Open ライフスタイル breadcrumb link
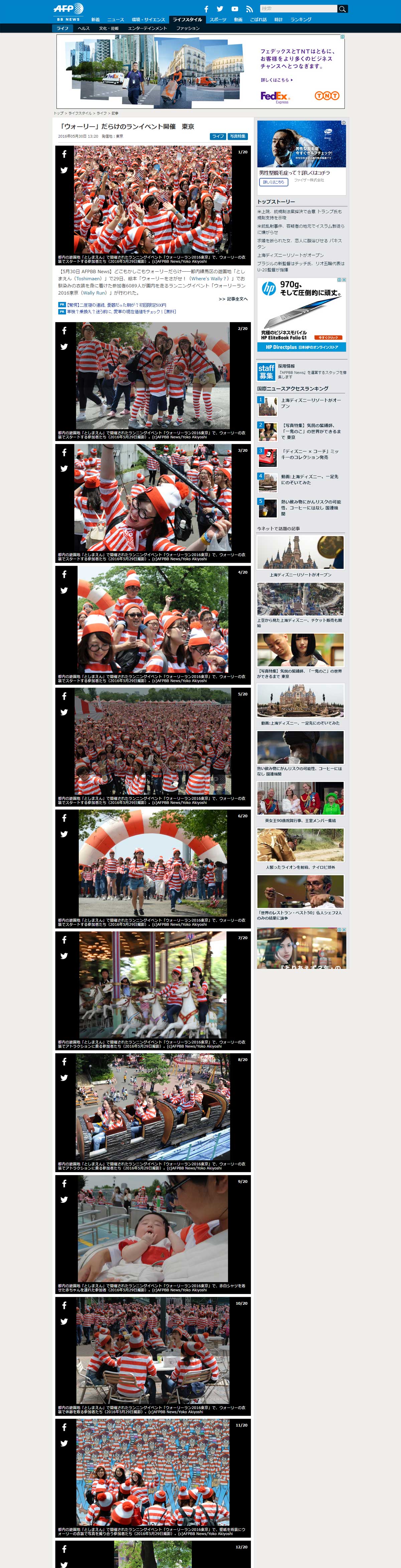Viewport: 401px width, 1568px height. [80, 113]
